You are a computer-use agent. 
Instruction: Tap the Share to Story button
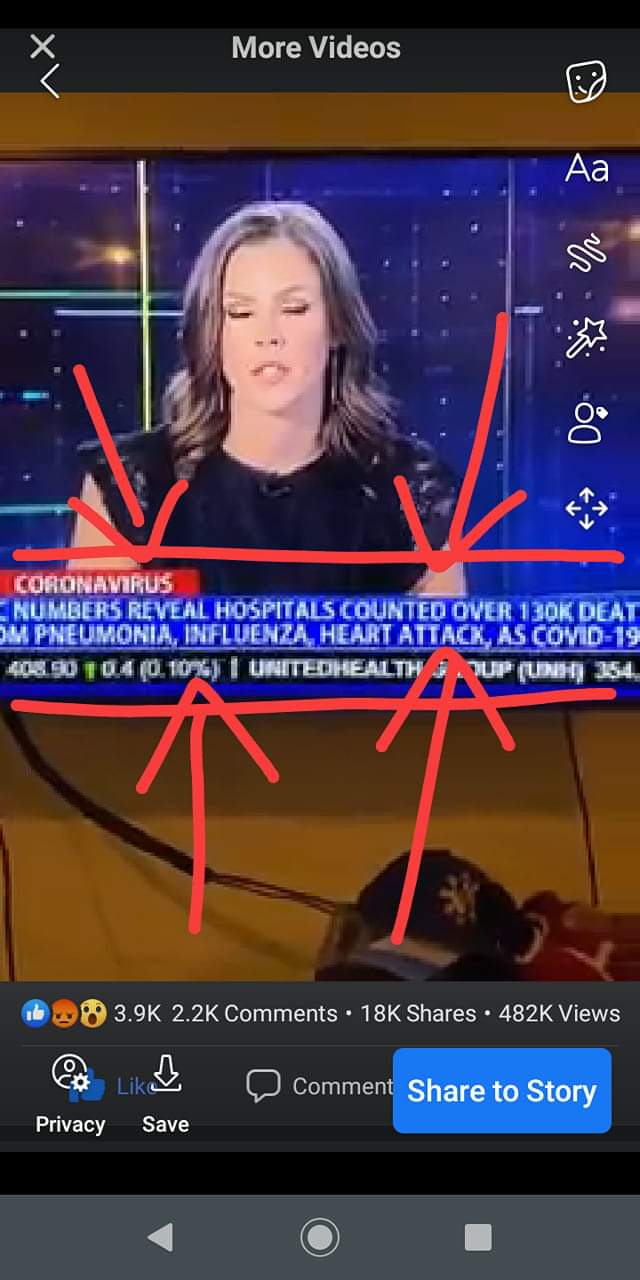502,1091
